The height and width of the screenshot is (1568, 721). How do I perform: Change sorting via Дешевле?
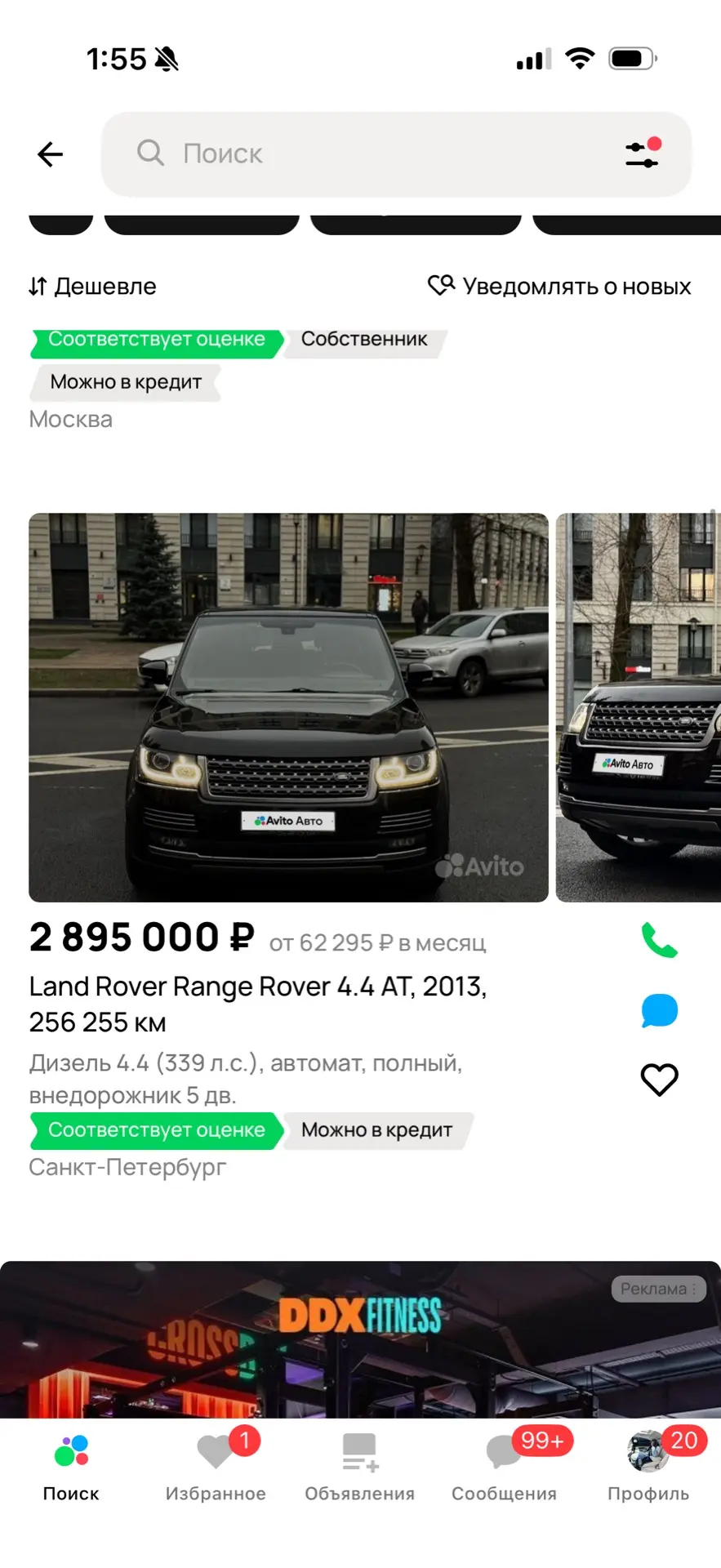(92, 287)
